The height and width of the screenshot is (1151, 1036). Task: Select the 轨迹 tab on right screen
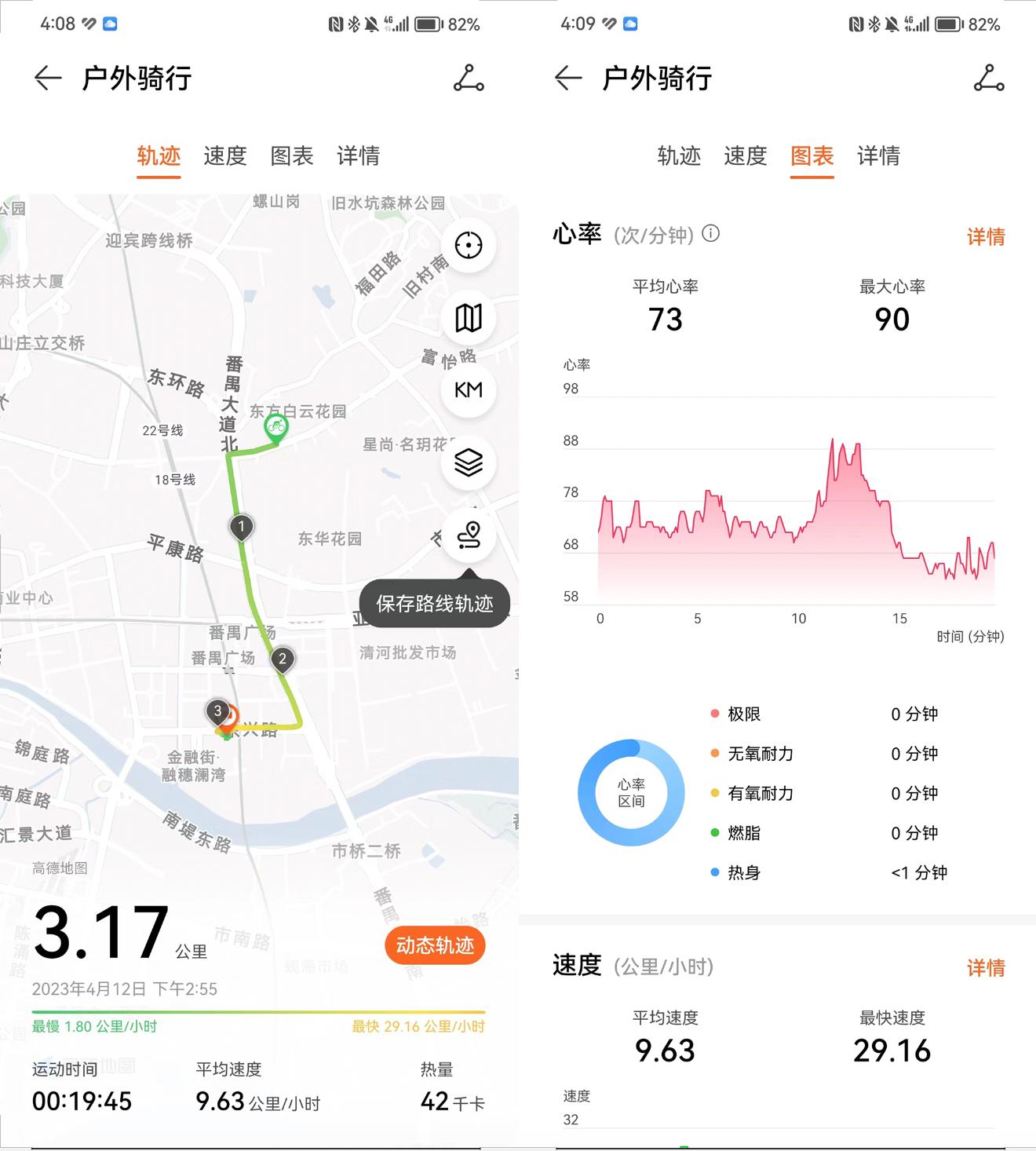coord(679,156)
